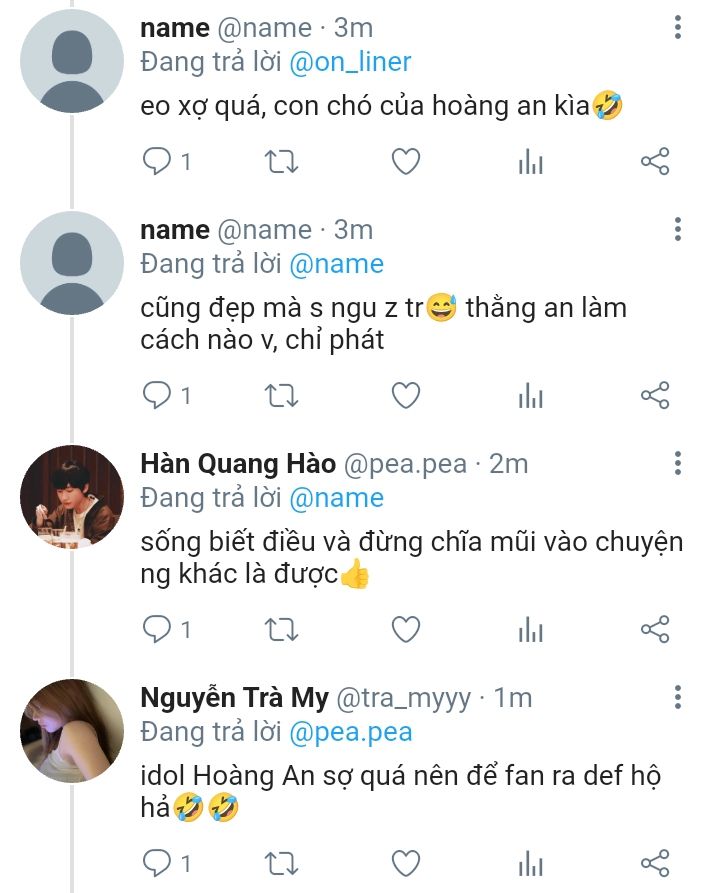Reply to the tweet about con chó của hoàng an
The height and width of the screenshot is (893, 719).
(x=157, y=162)
